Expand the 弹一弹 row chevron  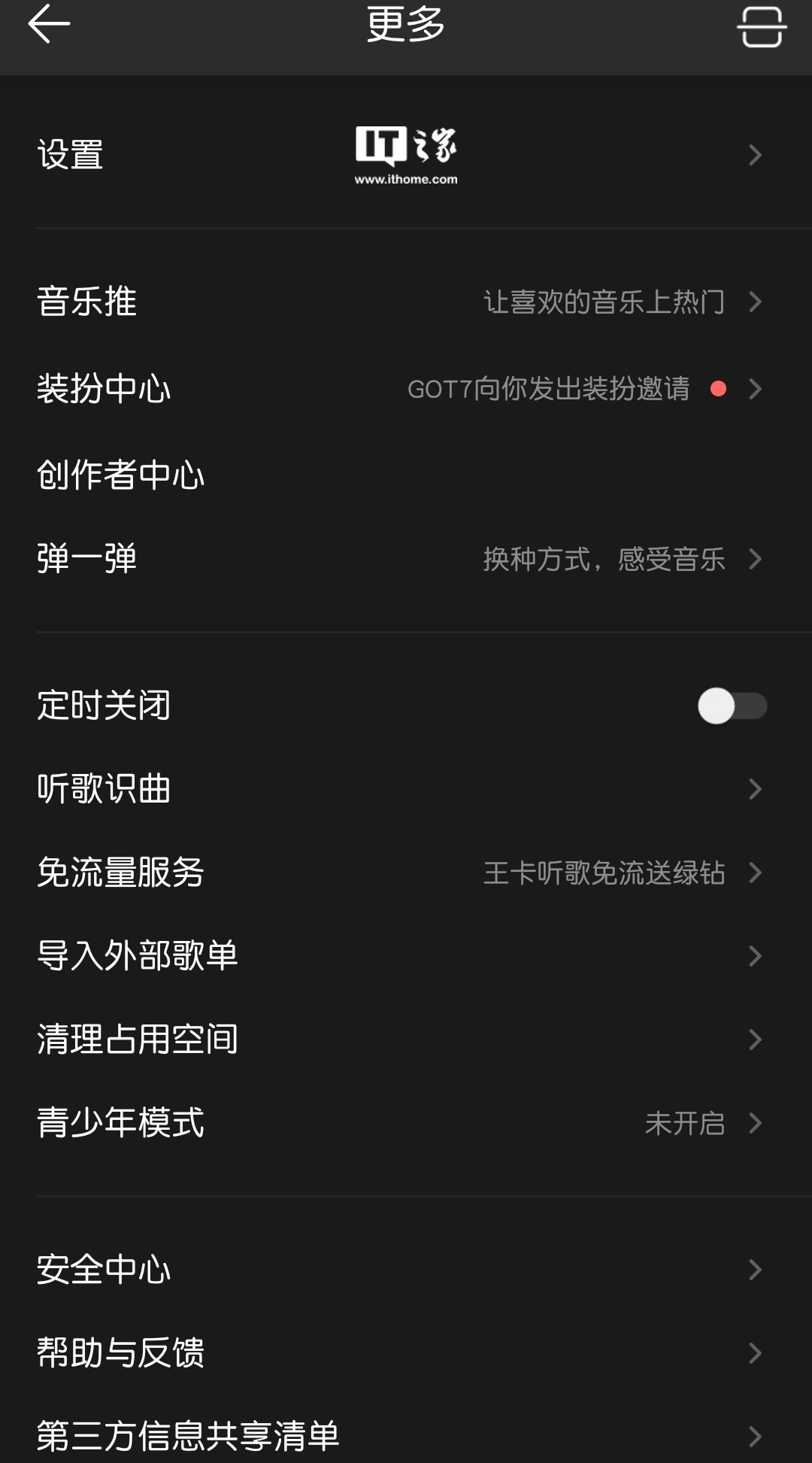(756, 560)
